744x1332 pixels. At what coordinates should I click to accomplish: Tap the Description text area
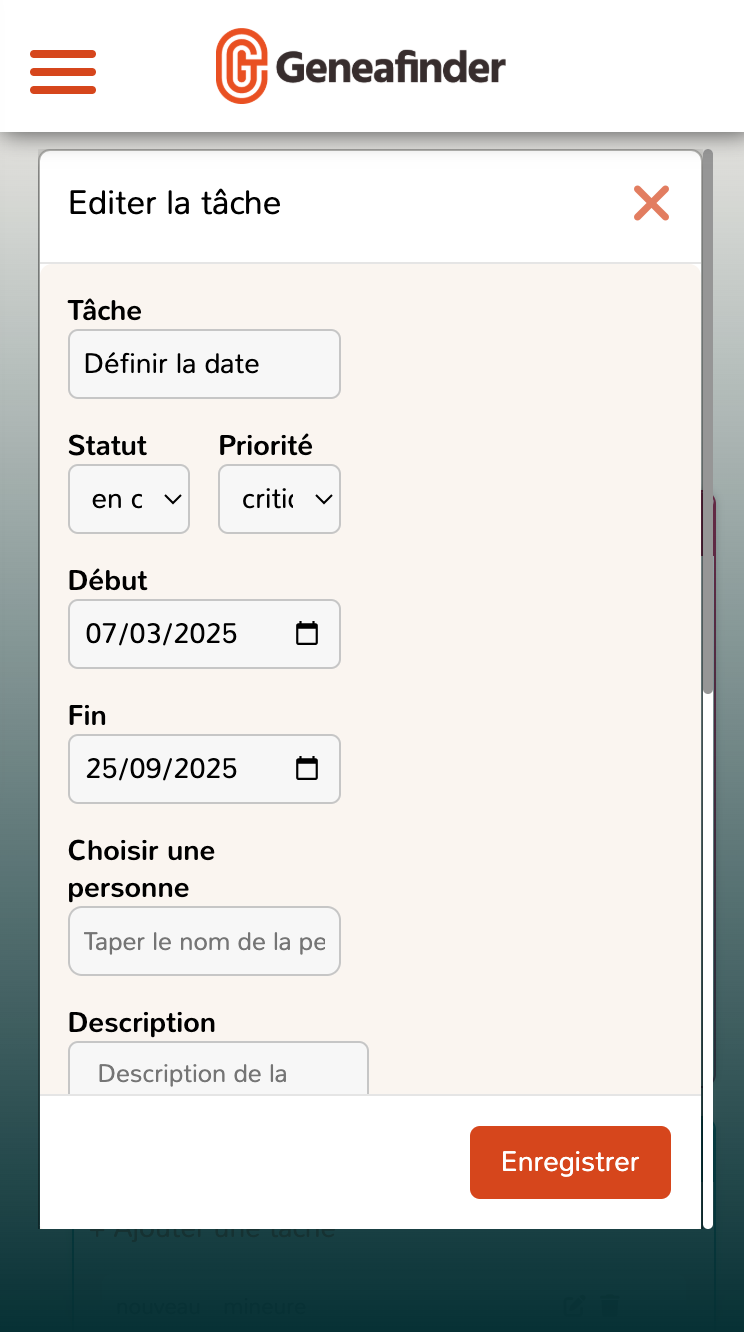[x=218, y=1072]
